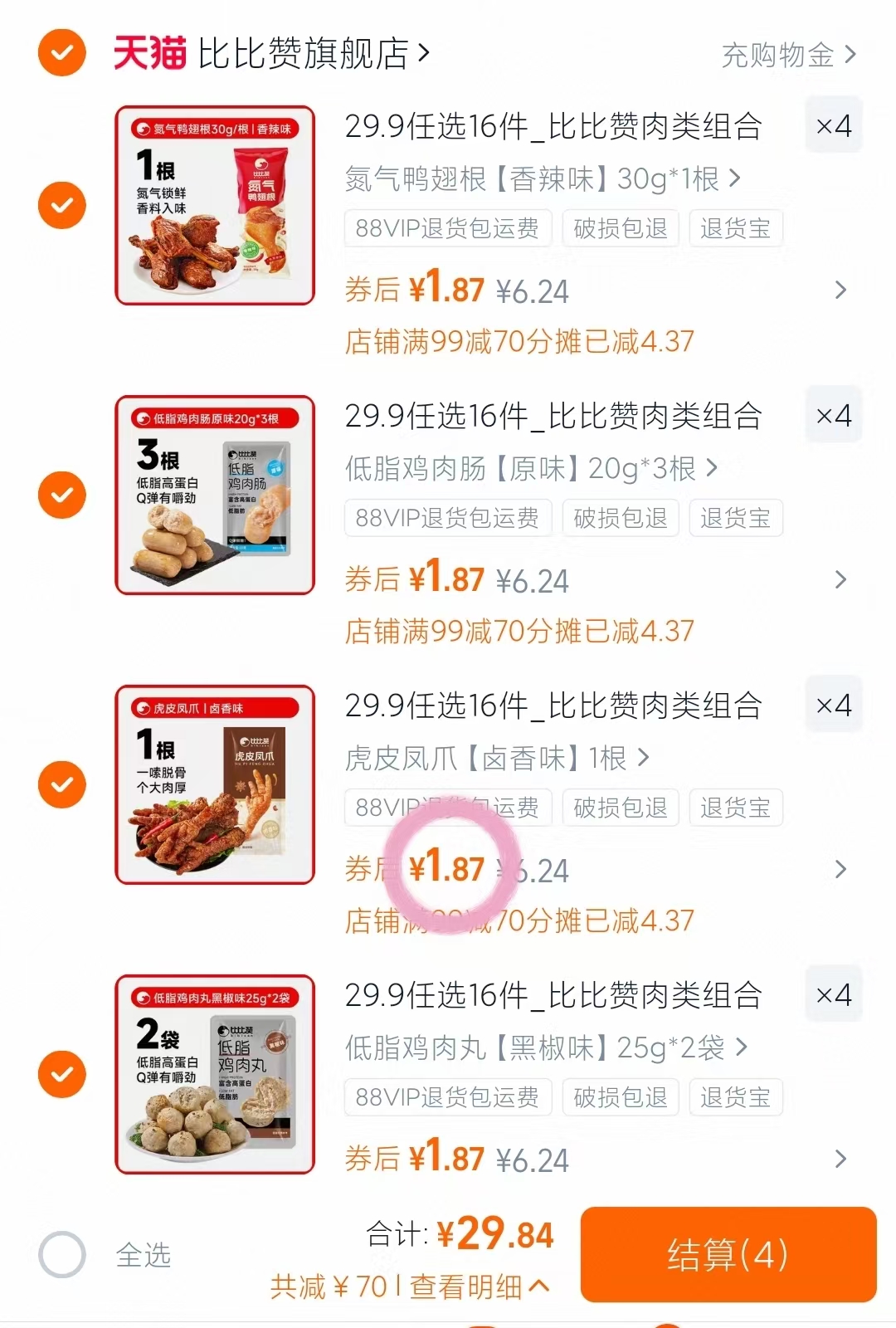This screenshot has width=896, height=1328.
Task: Uncheck the 比比赞旗舰店 store checkbox
Action: [x=61, y=51]
